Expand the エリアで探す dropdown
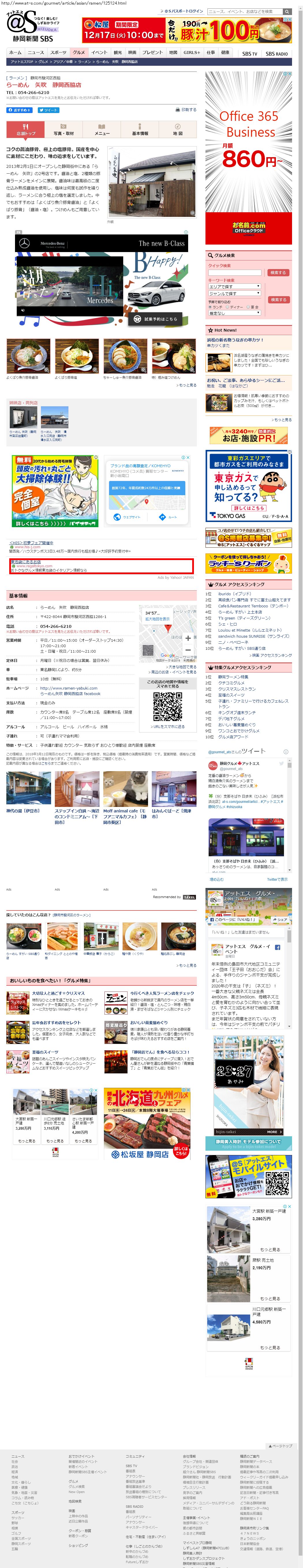The image size is (303, 1568). (x=234, y=286)
